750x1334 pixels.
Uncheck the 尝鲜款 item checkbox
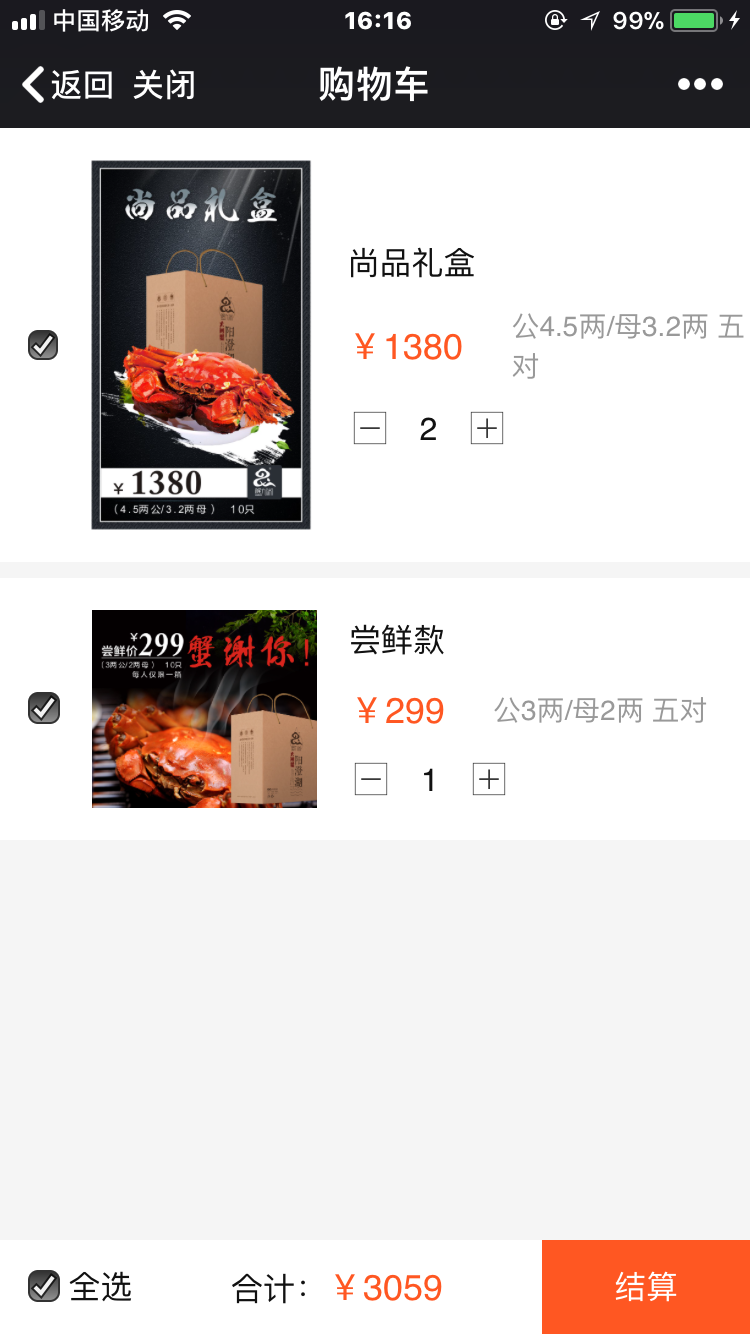(43, 708)
